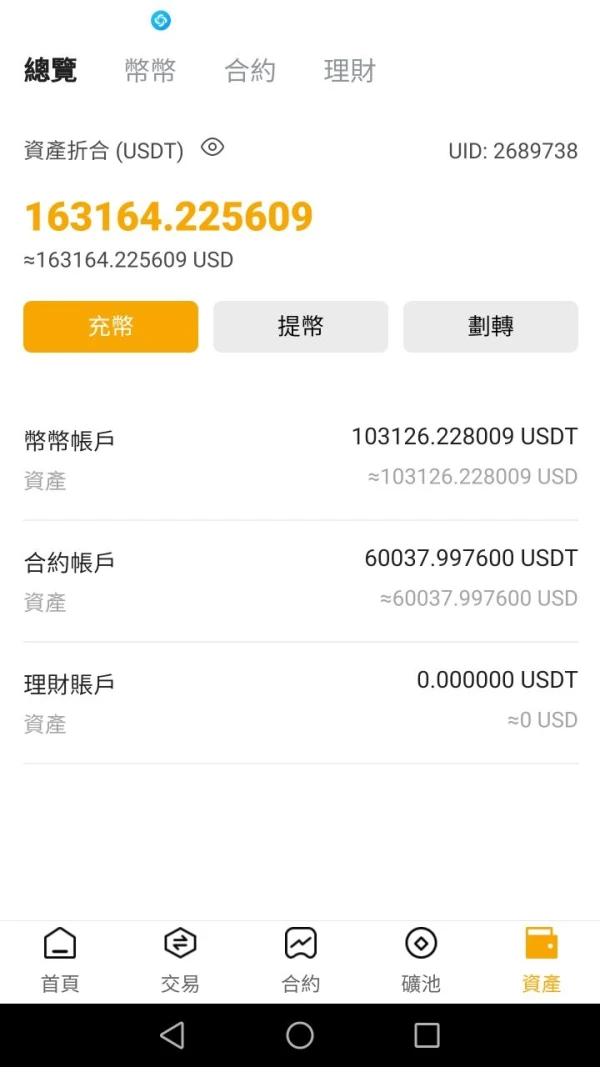Open the 幣幣帳戶 account row
The height and width of the screenshot is (1067, 600).
(x=300, y=459)
